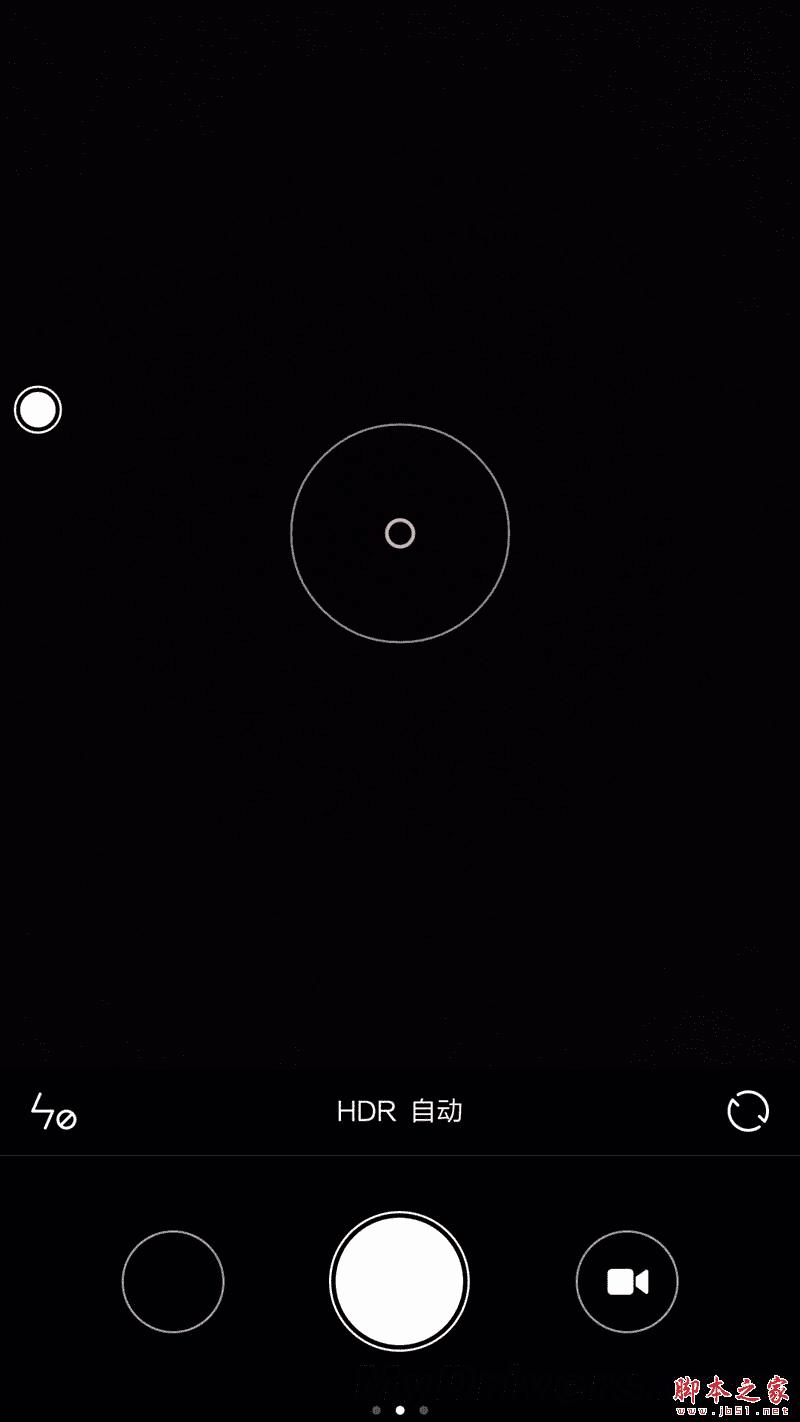Tap the focus ring in the viewfinder
Viewport: 800px width, 1422px height.
click(400, 533)
